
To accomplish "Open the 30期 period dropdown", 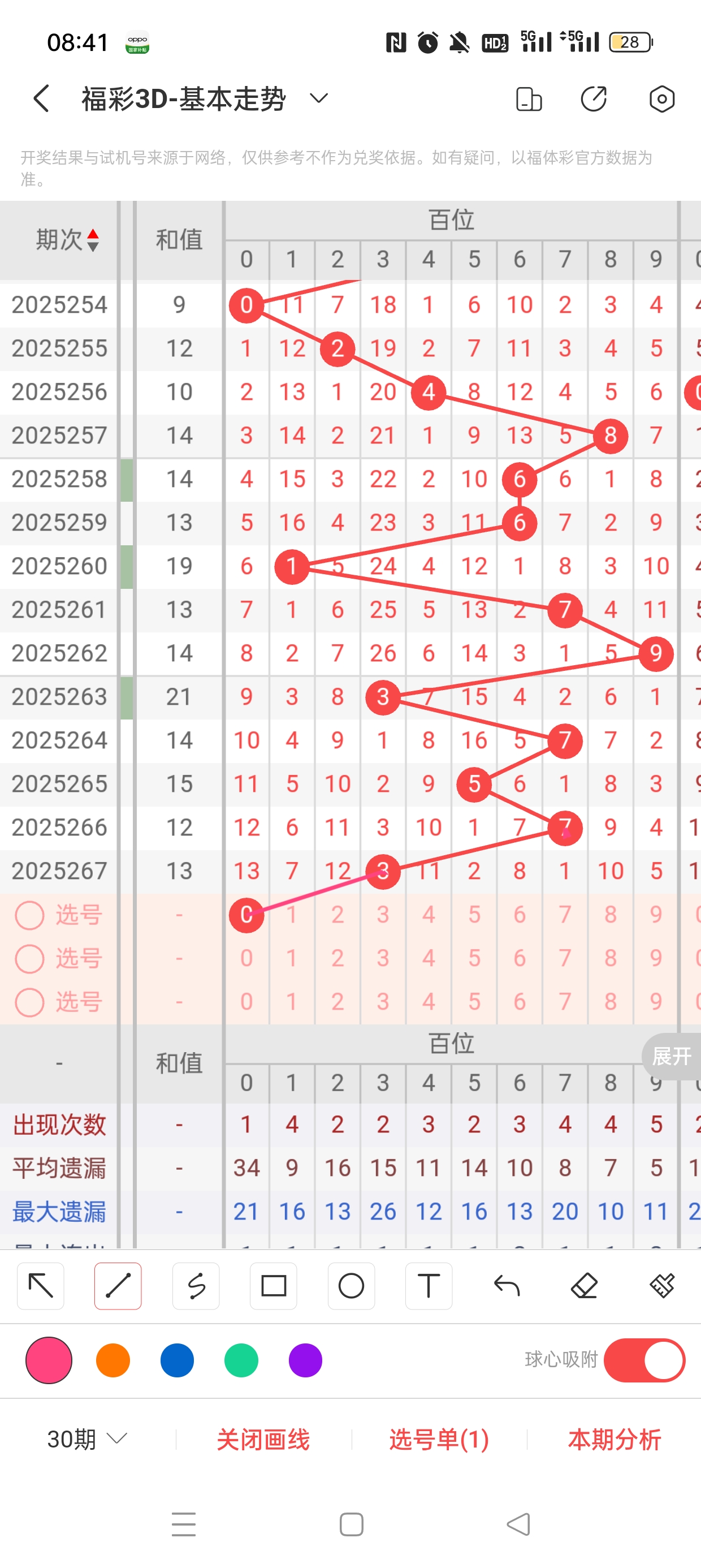I will 87,1439.
